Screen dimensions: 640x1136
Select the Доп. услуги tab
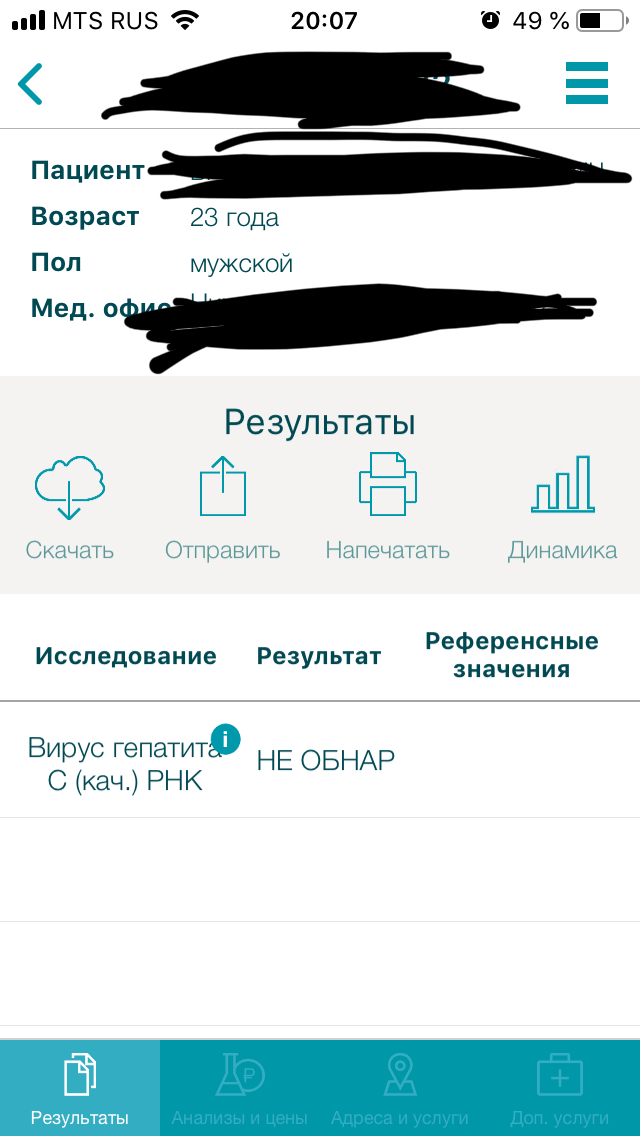[560, 1088]
